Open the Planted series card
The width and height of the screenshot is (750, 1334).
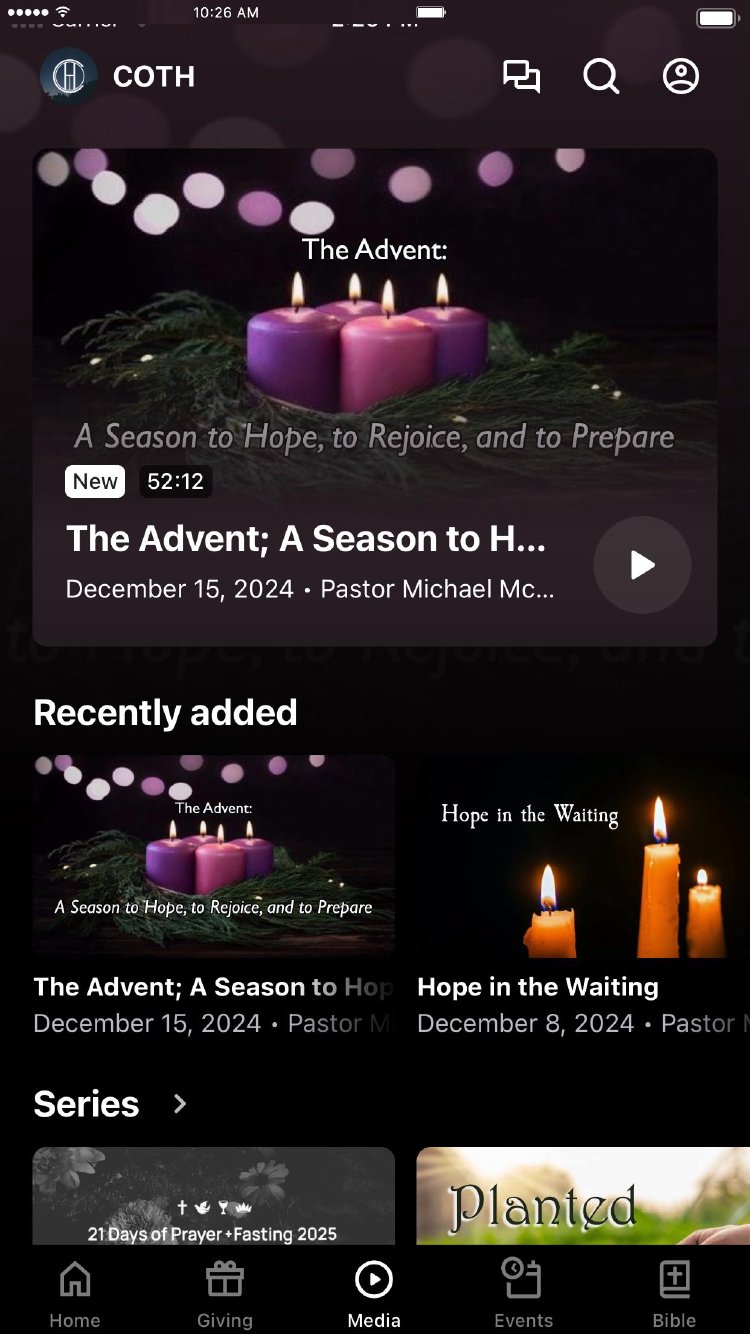(582, 1196)
